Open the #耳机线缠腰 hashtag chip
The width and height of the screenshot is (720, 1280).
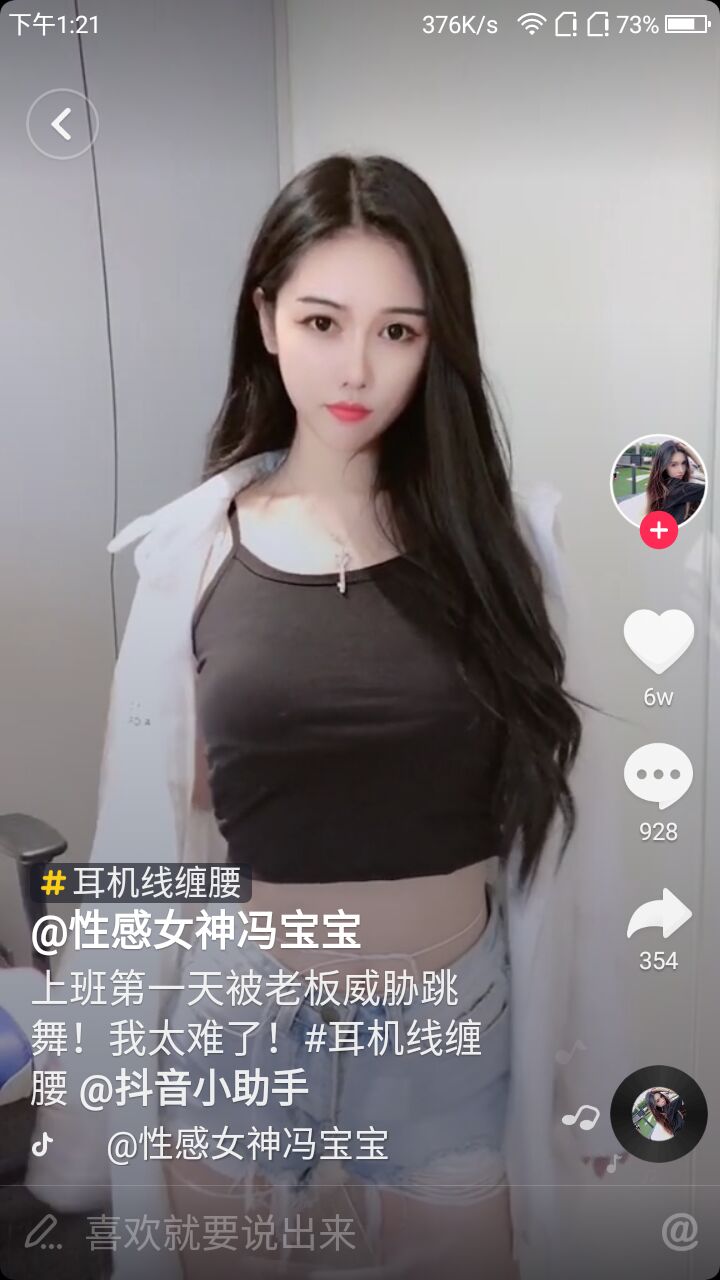[x=143, y=883]
